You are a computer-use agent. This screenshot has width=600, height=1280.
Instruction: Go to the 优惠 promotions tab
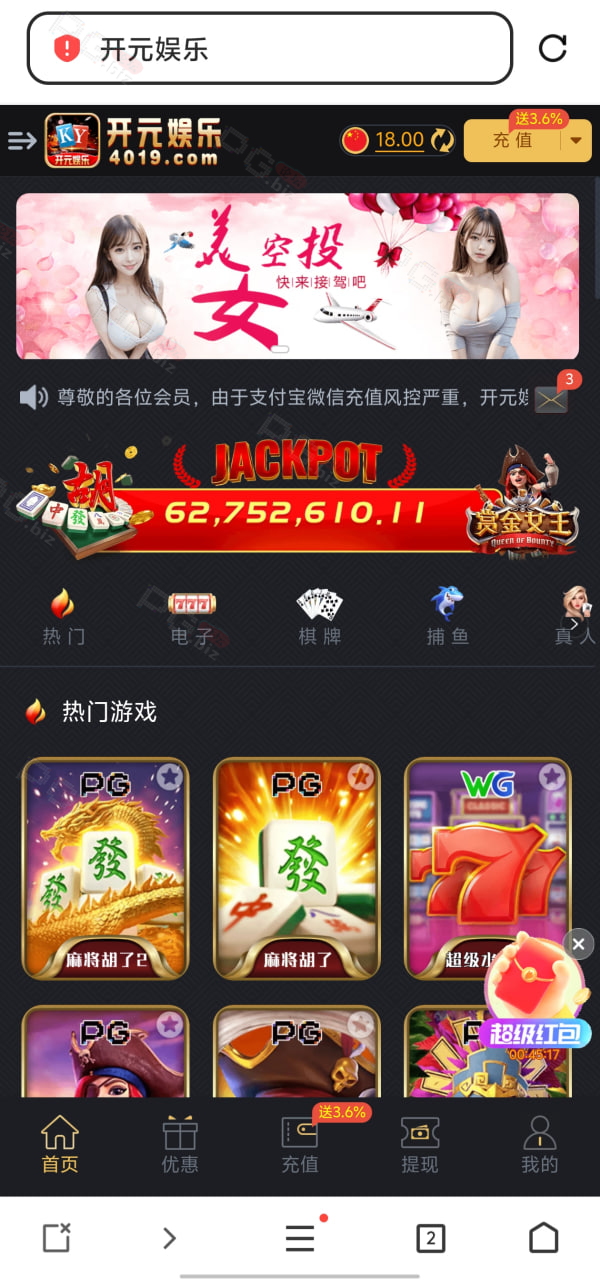pyautogui.click(x=180, y=1145)
